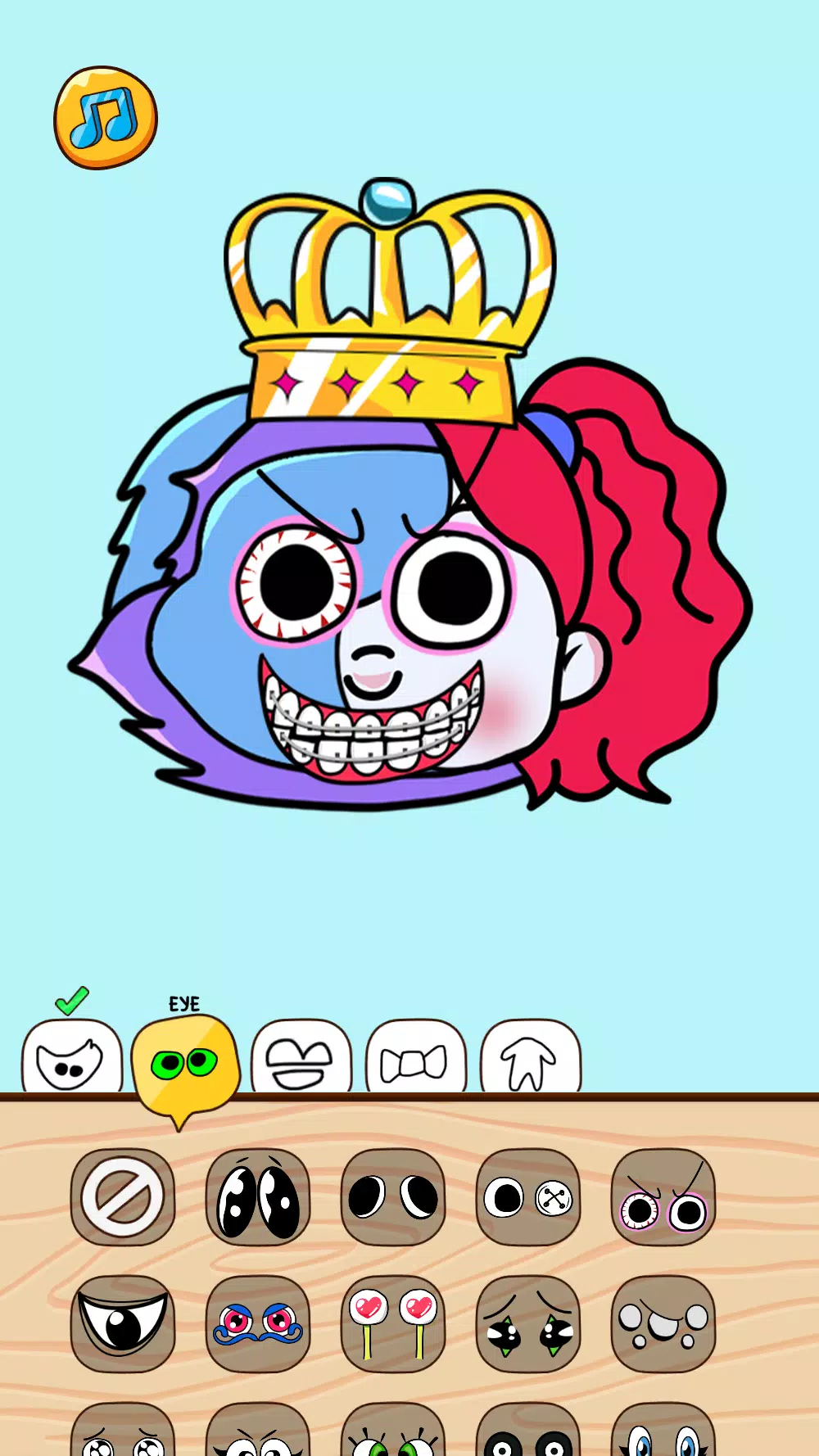Switch to the bow tie accessory tab
The image size is (819, 1456).
pyautogui.click(x=415, y=1058)
